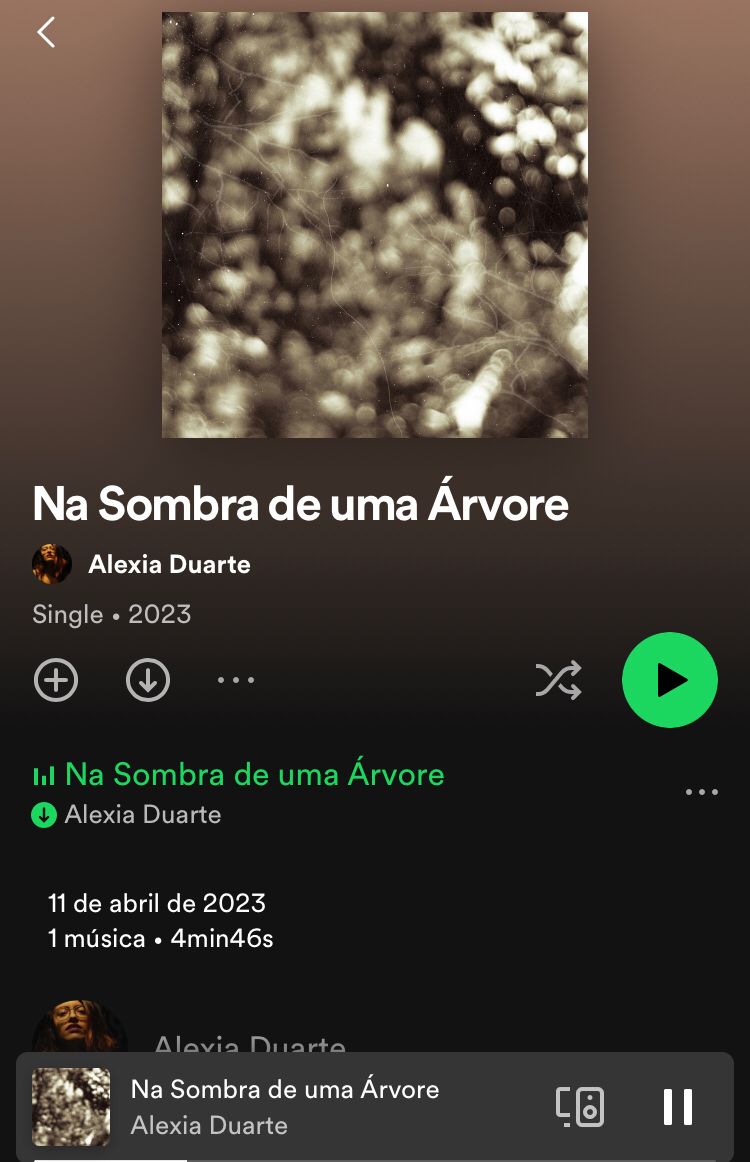The height and width of the screenshot is (1162, 750).
Task: Open more options for the track row
Action: [702, 793]
